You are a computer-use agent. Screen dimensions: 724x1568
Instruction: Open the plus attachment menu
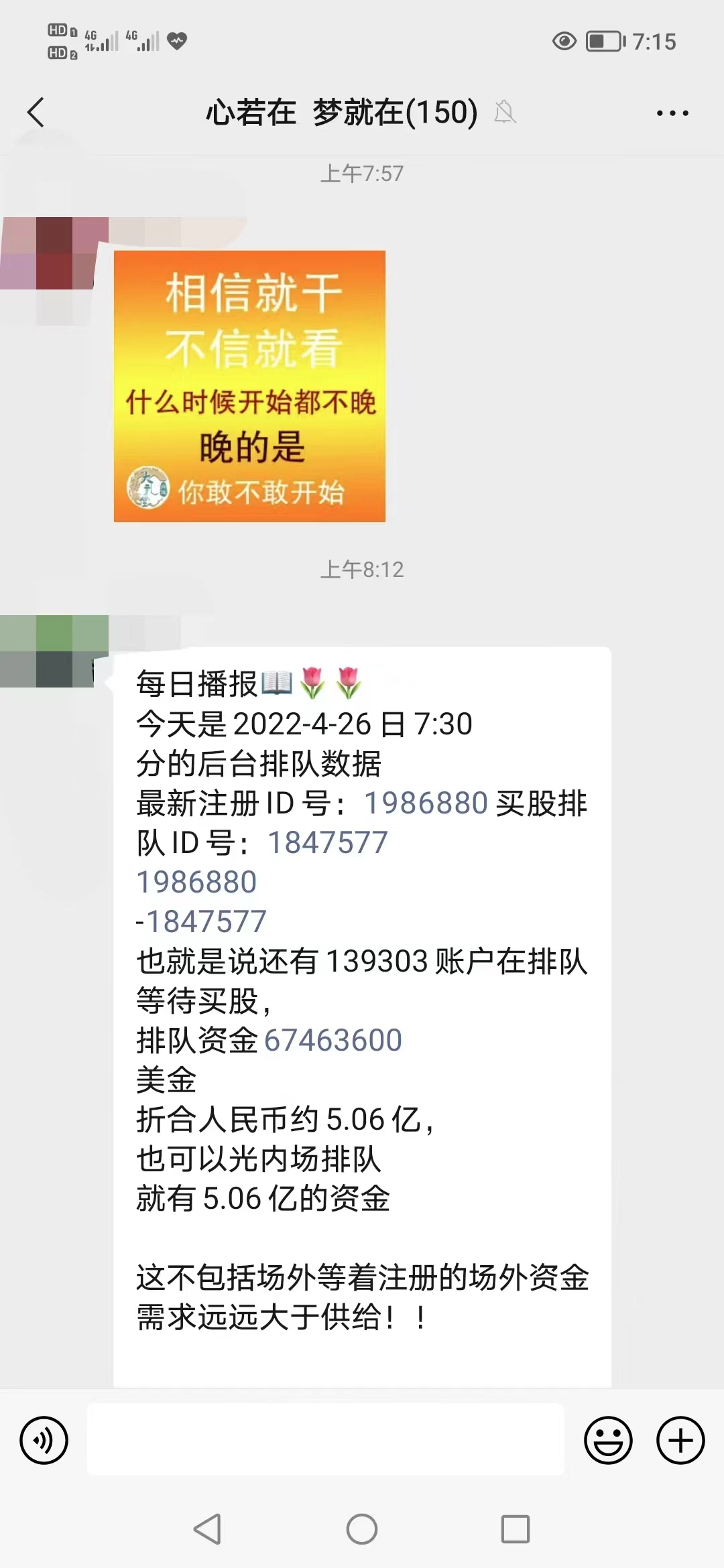tap(680, 1439)
